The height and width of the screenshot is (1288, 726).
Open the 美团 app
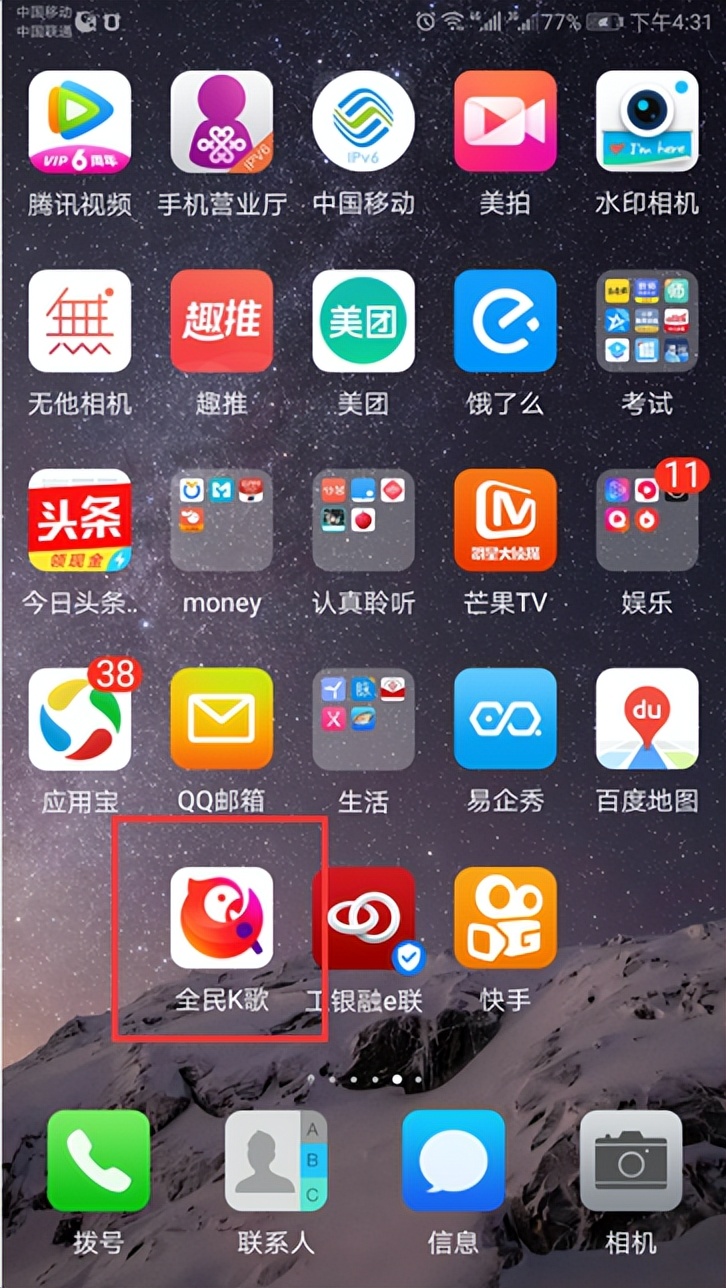[x=363, y=321]
